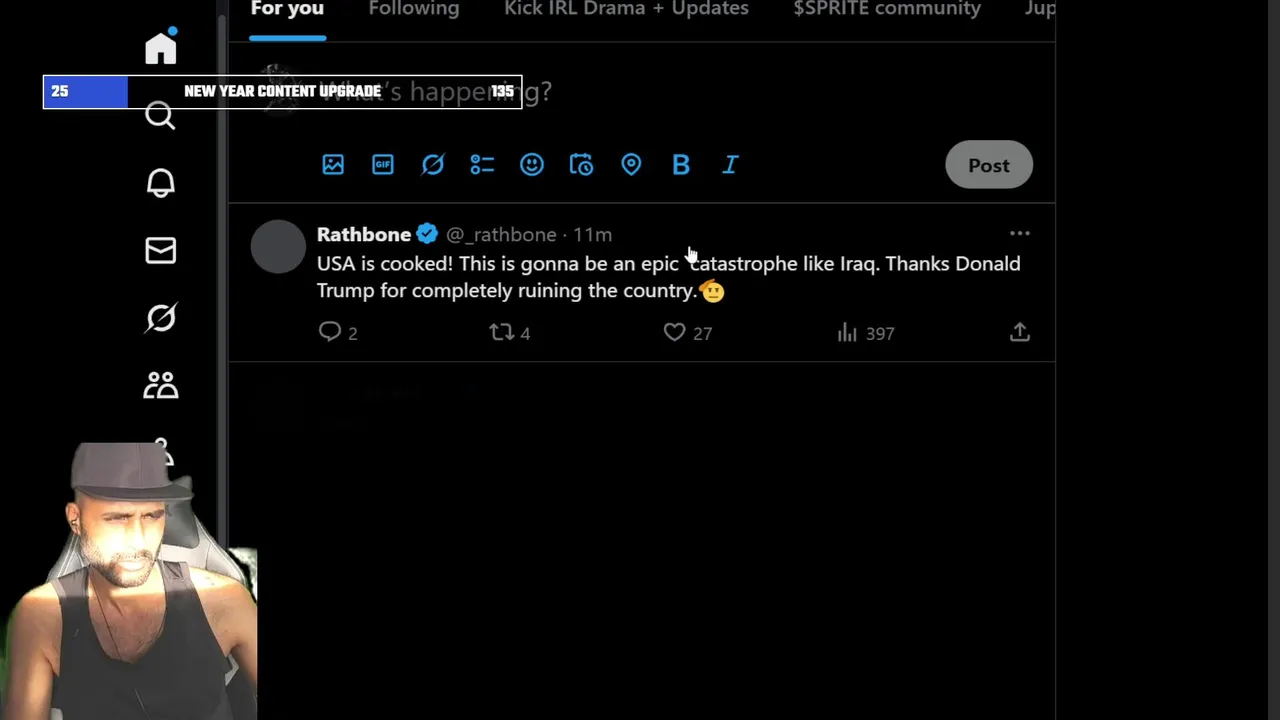The image size is (1280, 720).
Task: Like Rathbone's post
Action: [675, 332]
